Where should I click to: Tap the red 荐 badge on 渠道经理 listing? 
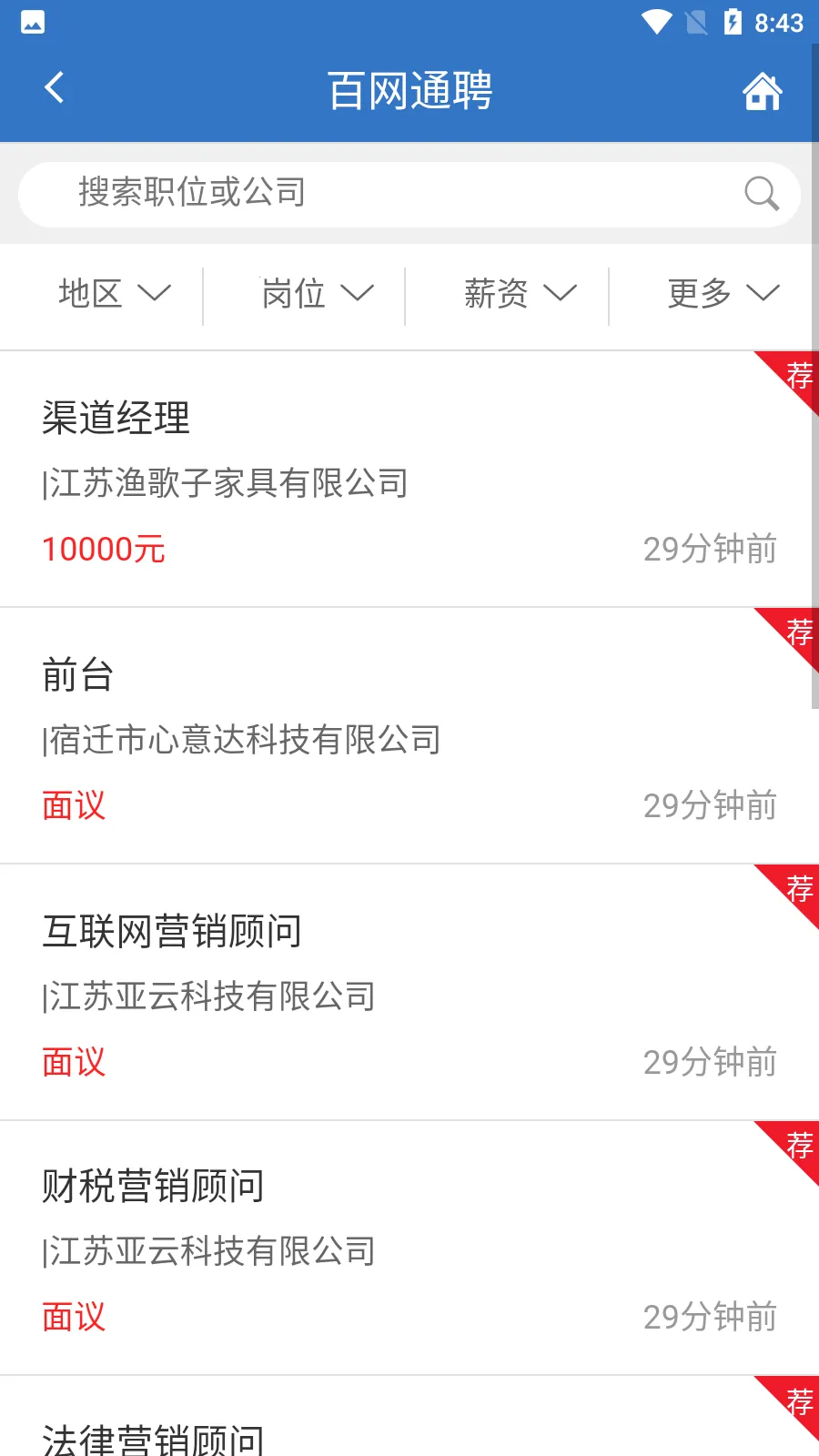(797, 375)
